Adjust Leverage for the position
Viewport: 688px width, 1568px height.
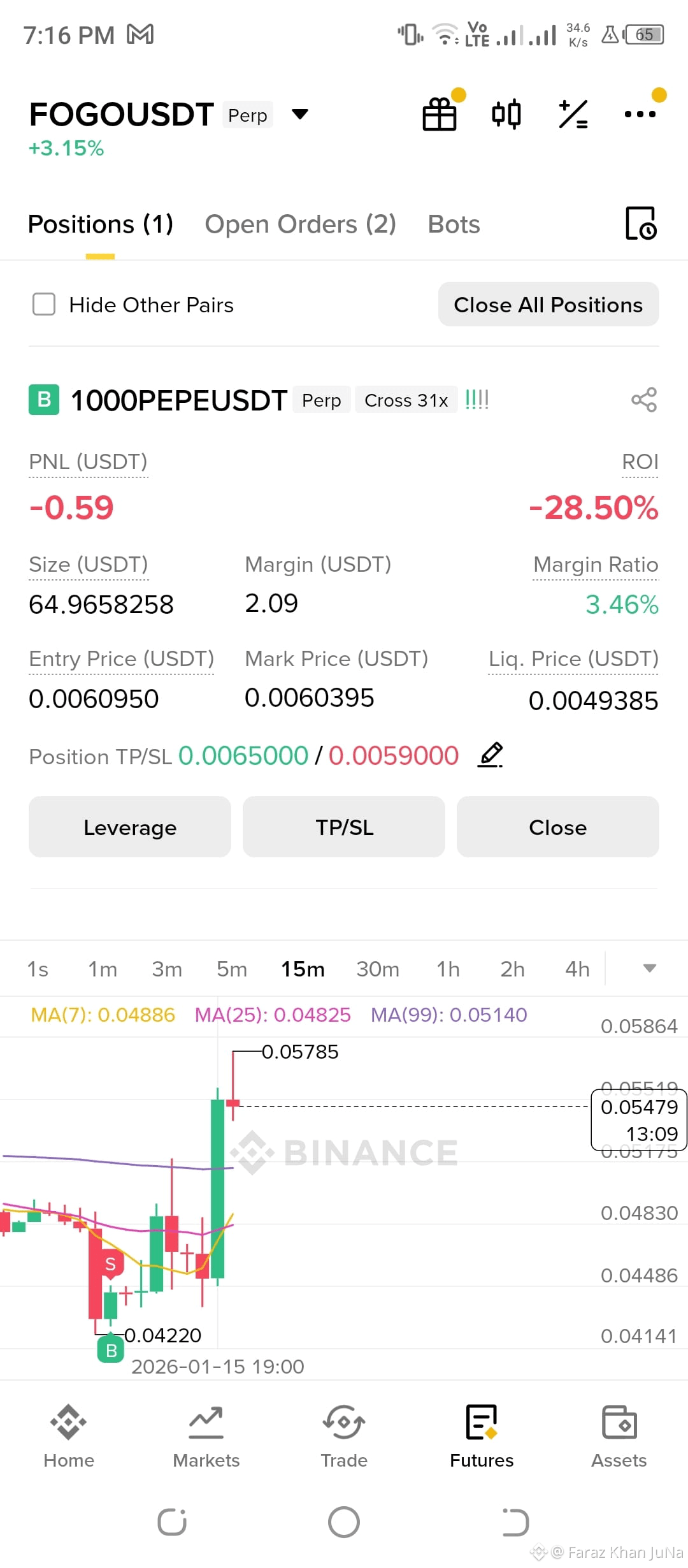click(x=130, y=827)
